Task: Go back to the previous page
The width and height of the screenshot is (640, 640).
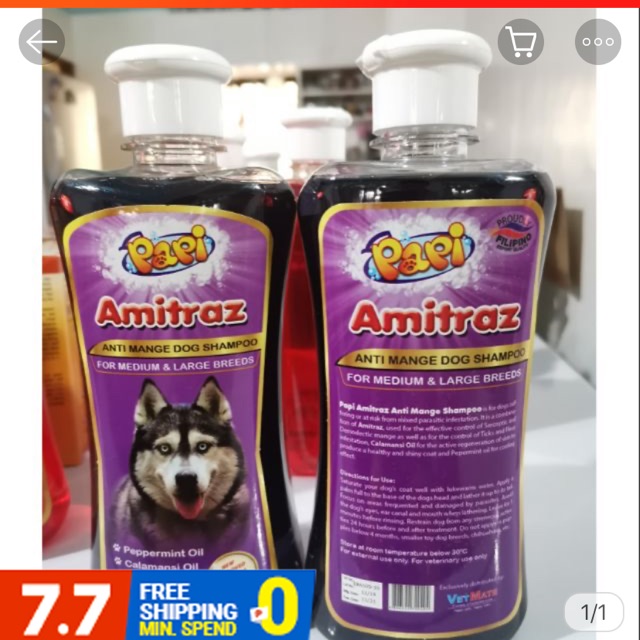Action: tap(42, 42)
